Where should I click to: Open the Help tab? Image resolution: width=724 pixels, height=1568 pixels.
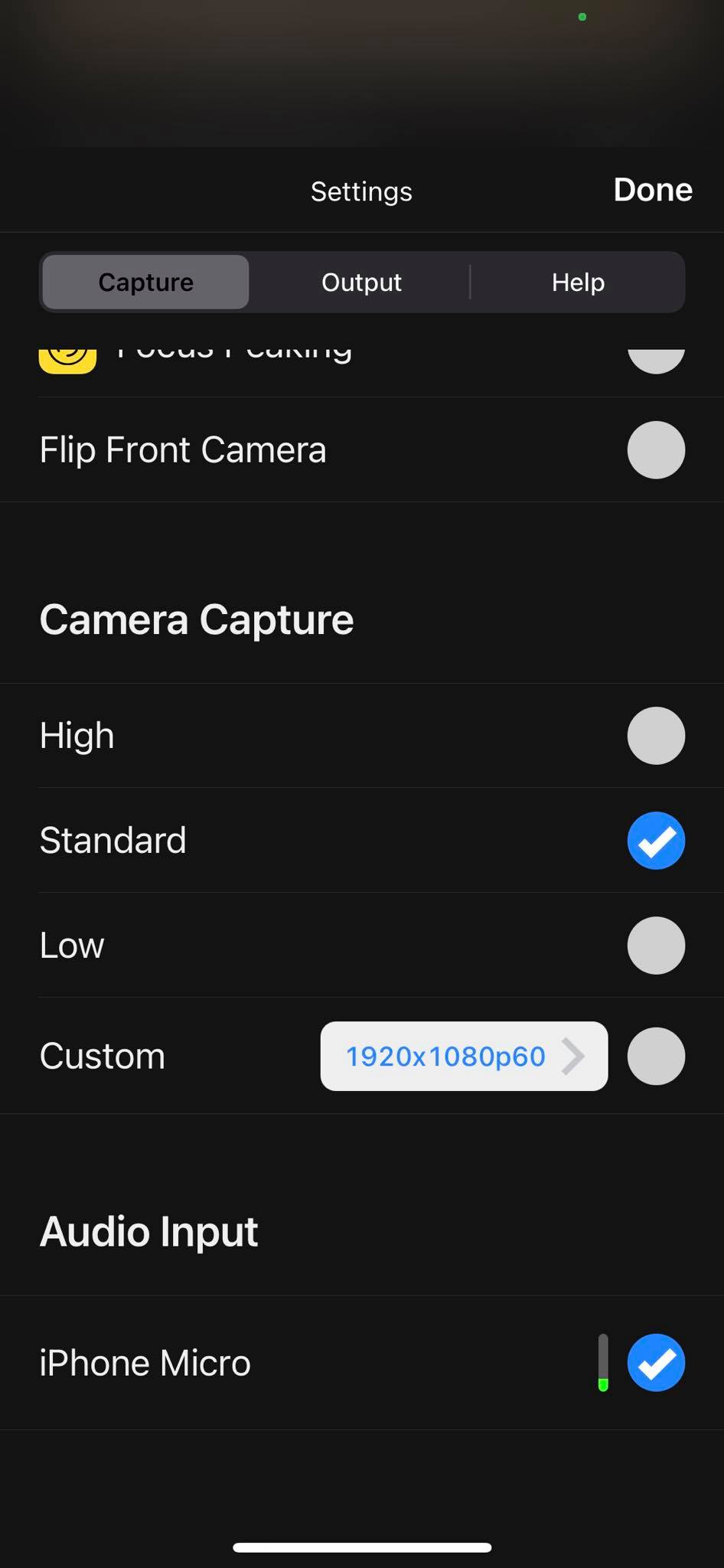[578, 282]
